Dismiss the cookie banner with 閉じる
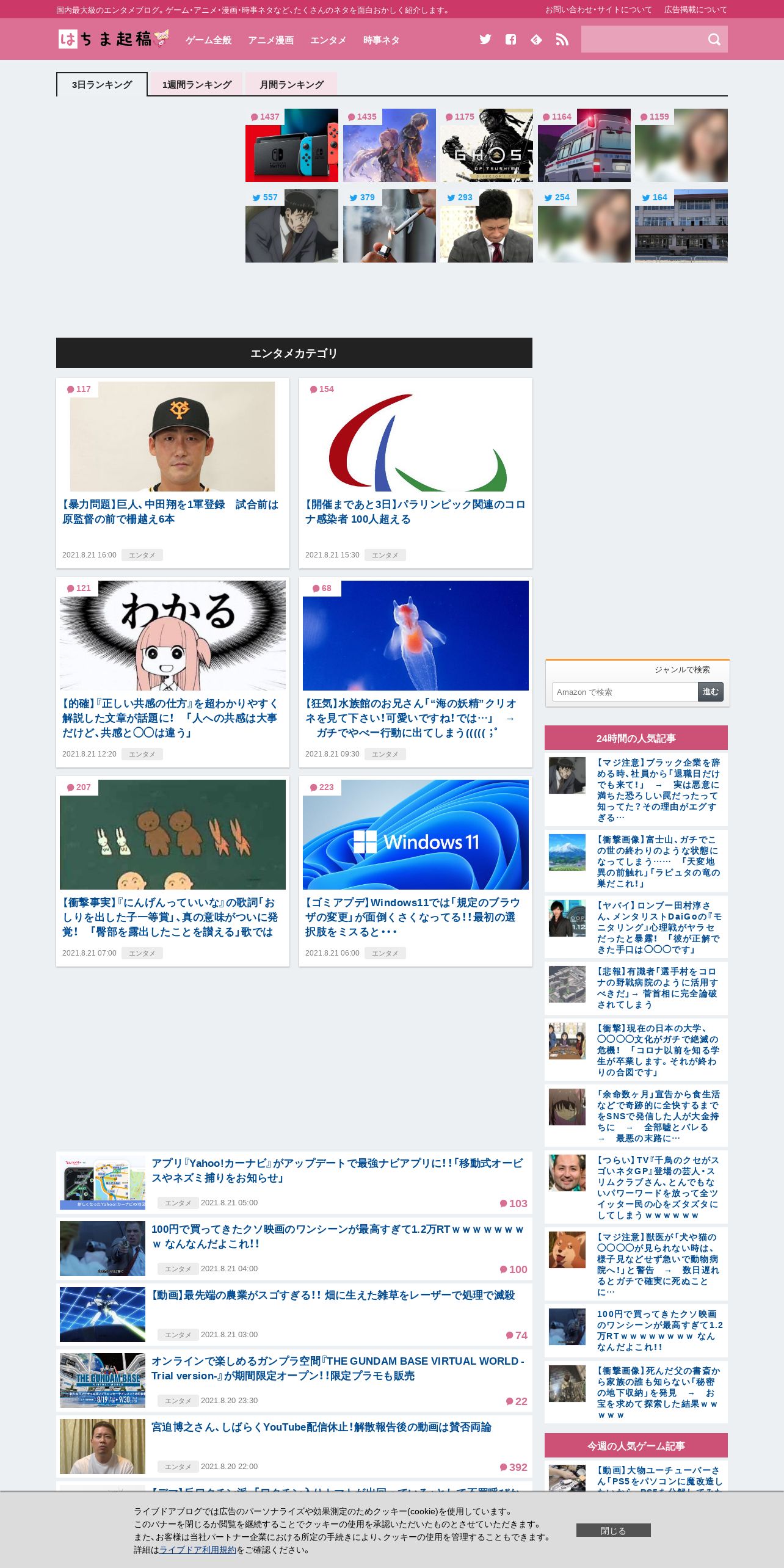Image resolution: width=784 pixels, height=1568 pixels. [x=613, y=1530]
